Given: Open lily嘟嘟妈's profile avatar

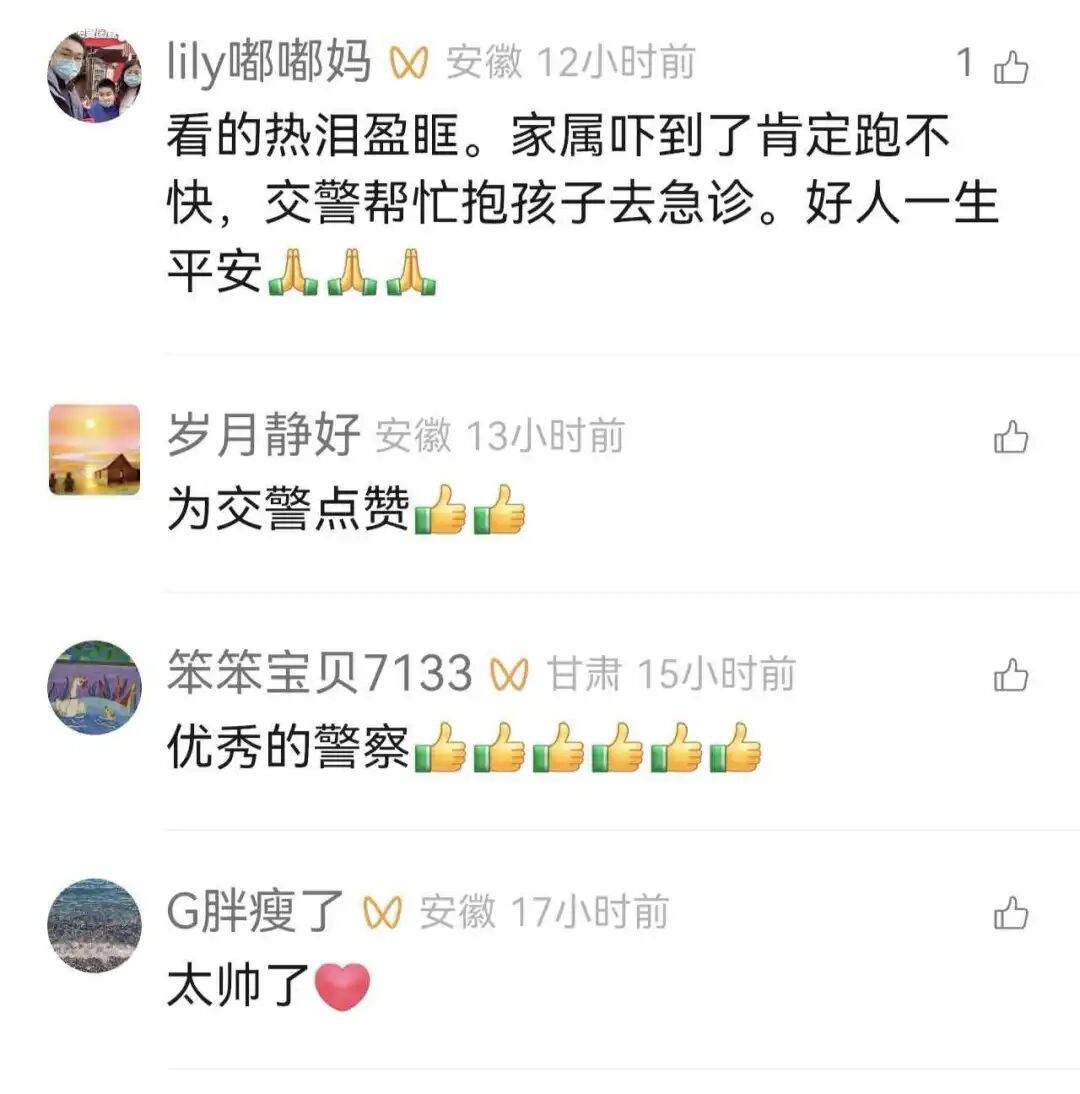Looking at the screenshot, I should pos(94,76).
